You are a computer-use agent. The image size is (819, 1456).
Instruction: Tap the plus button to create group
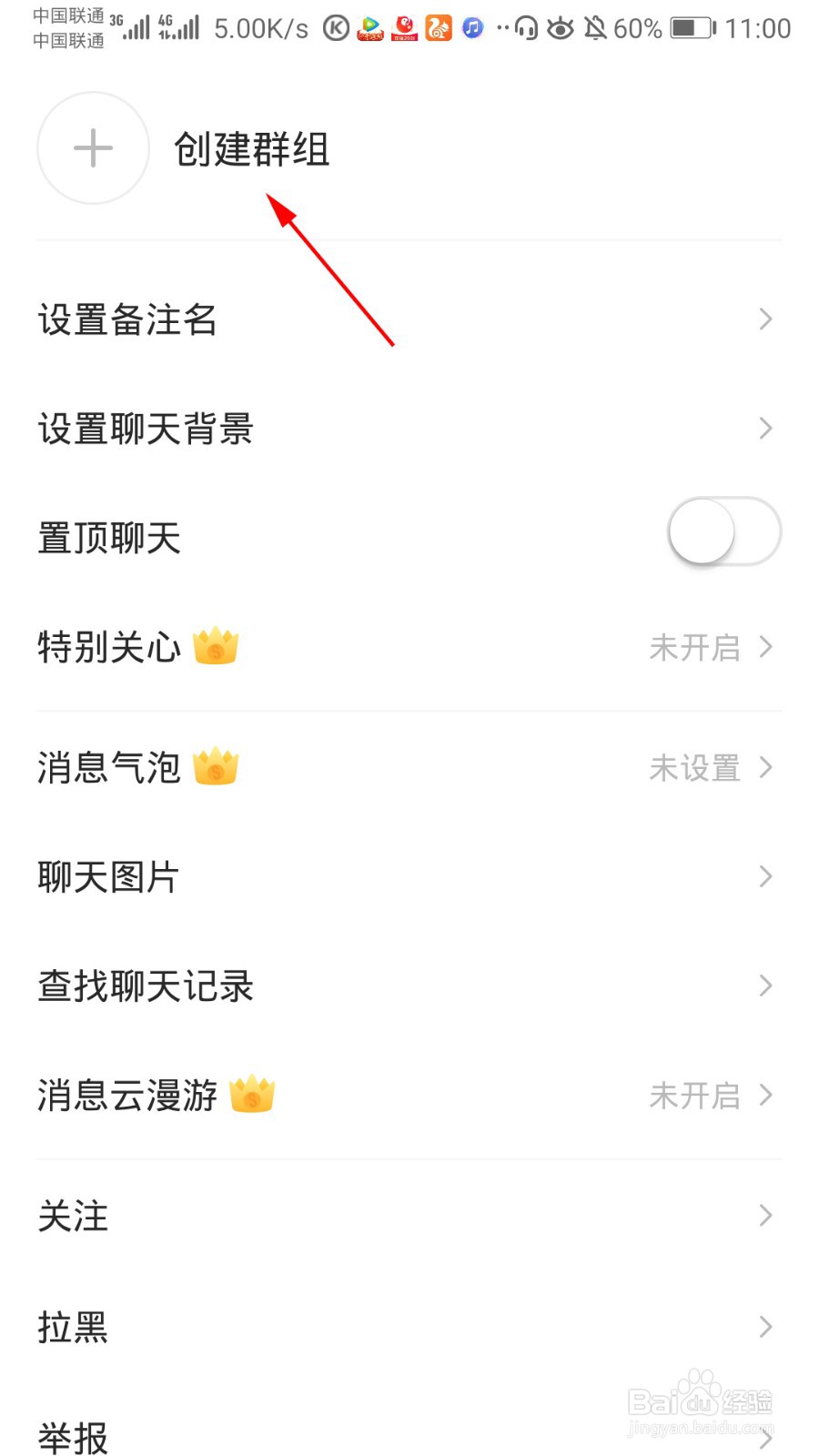93,148
